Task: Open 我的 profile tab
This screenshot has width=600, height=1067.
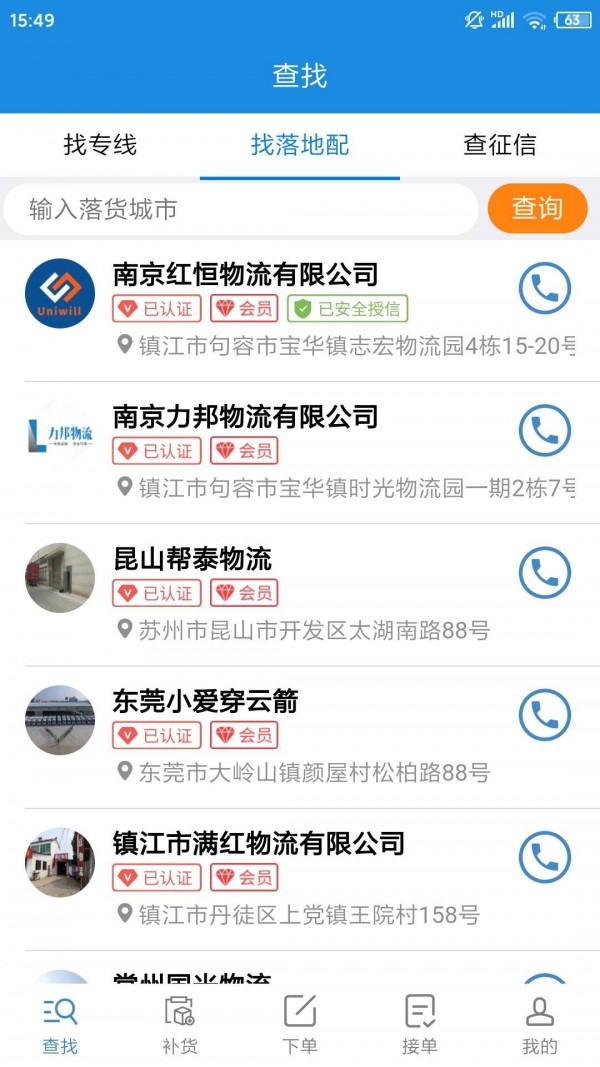Action: (540, 1025)
